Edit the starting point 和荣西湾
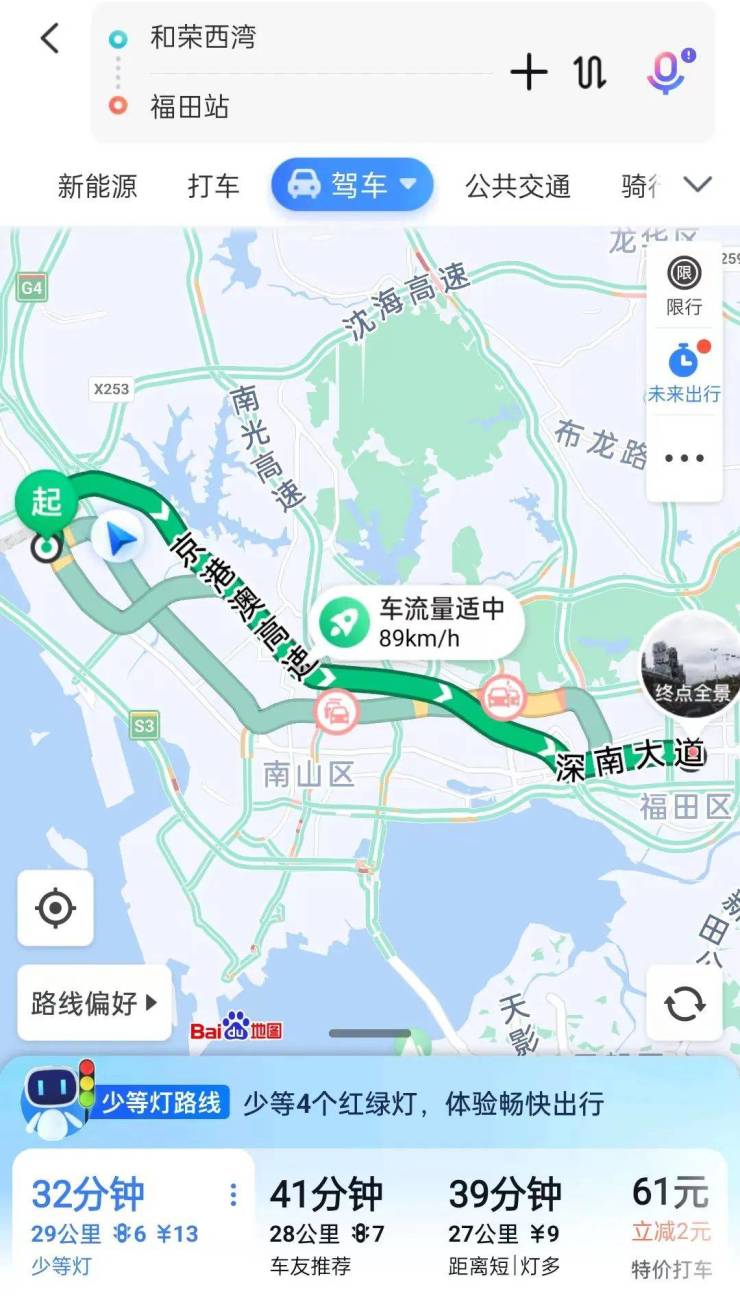The image size is (740, 1313). click(x=203, y=37)
